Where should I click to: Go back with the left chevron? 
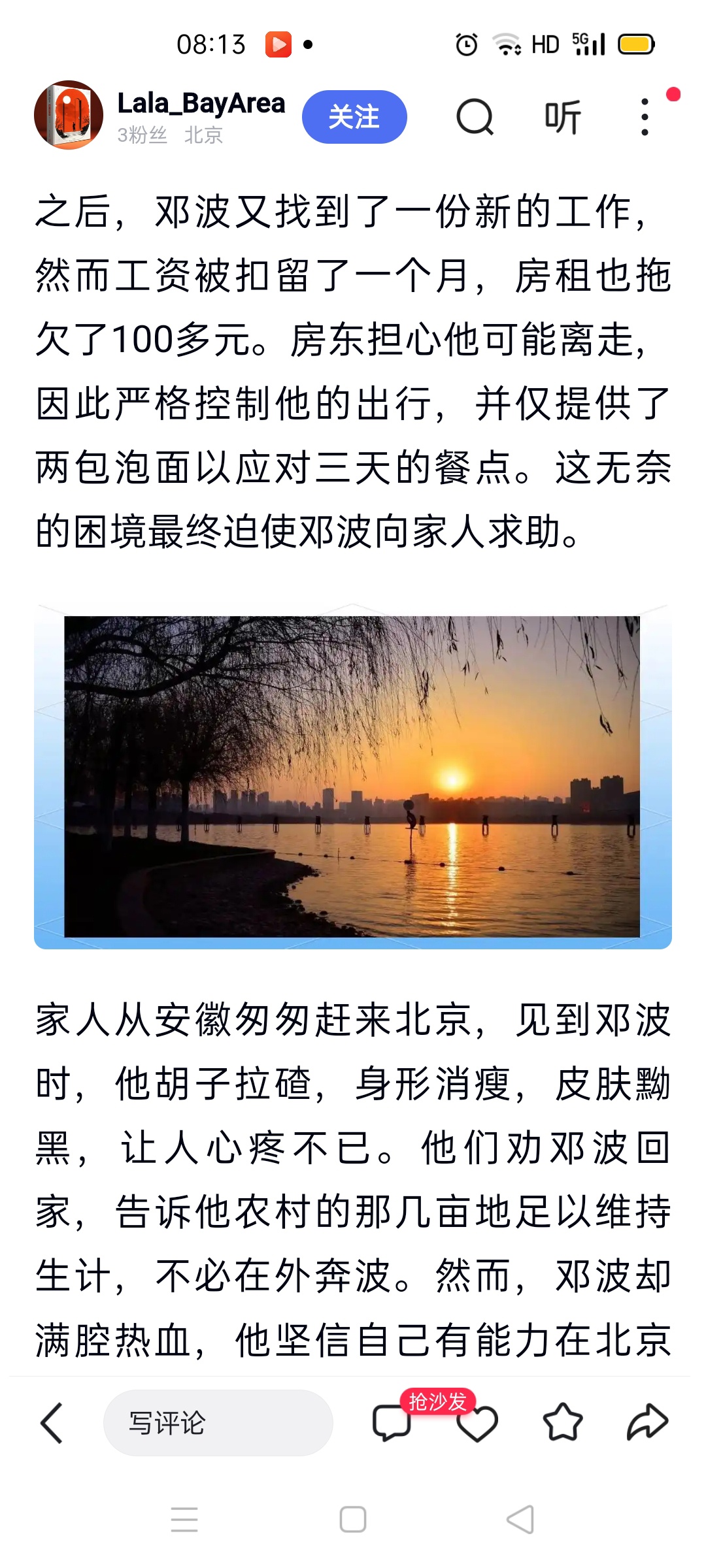coord(52,1423)
